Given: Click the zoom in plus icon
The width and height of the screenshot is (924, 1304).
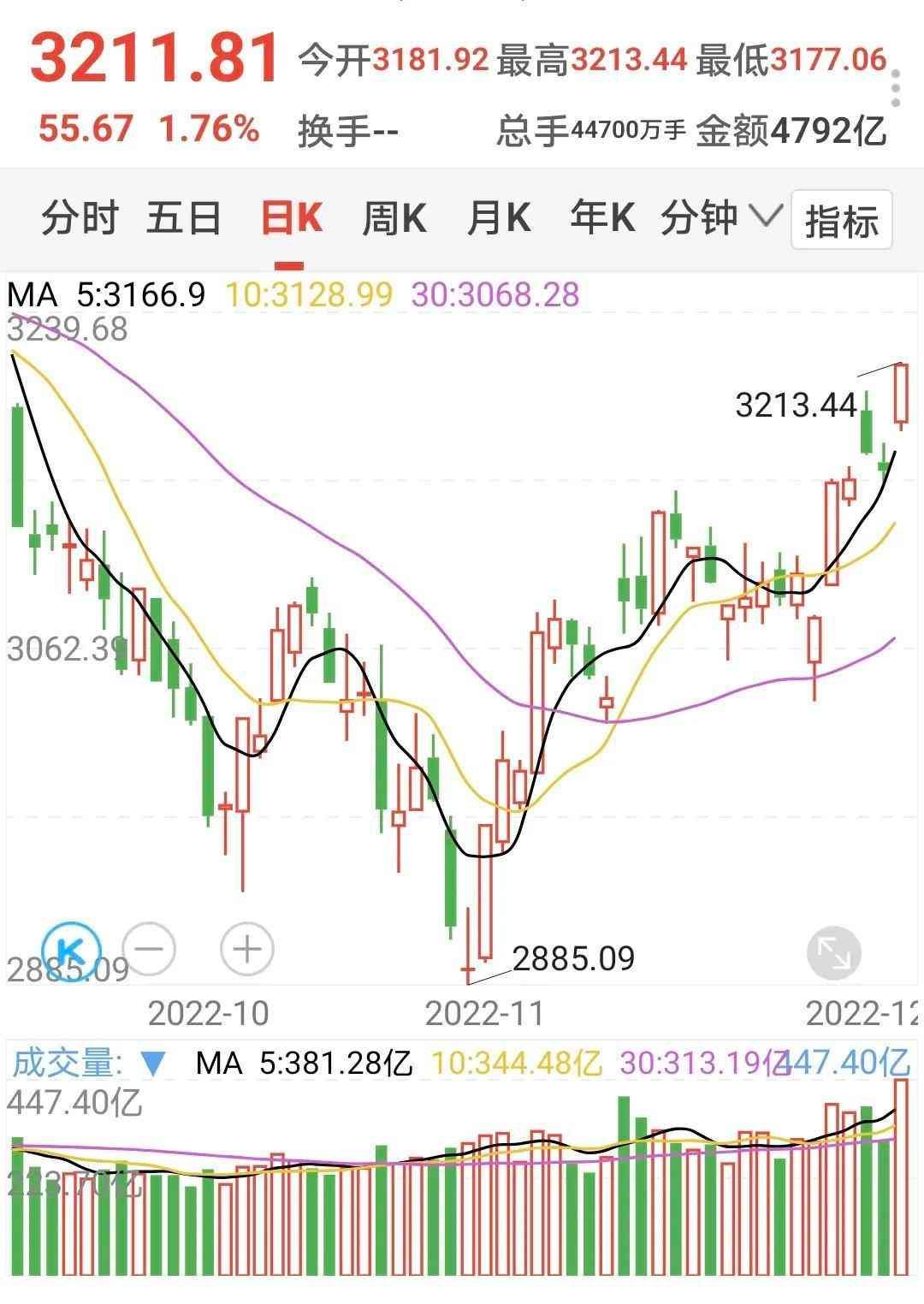Looking at the screenshot, I should [244, 948].
